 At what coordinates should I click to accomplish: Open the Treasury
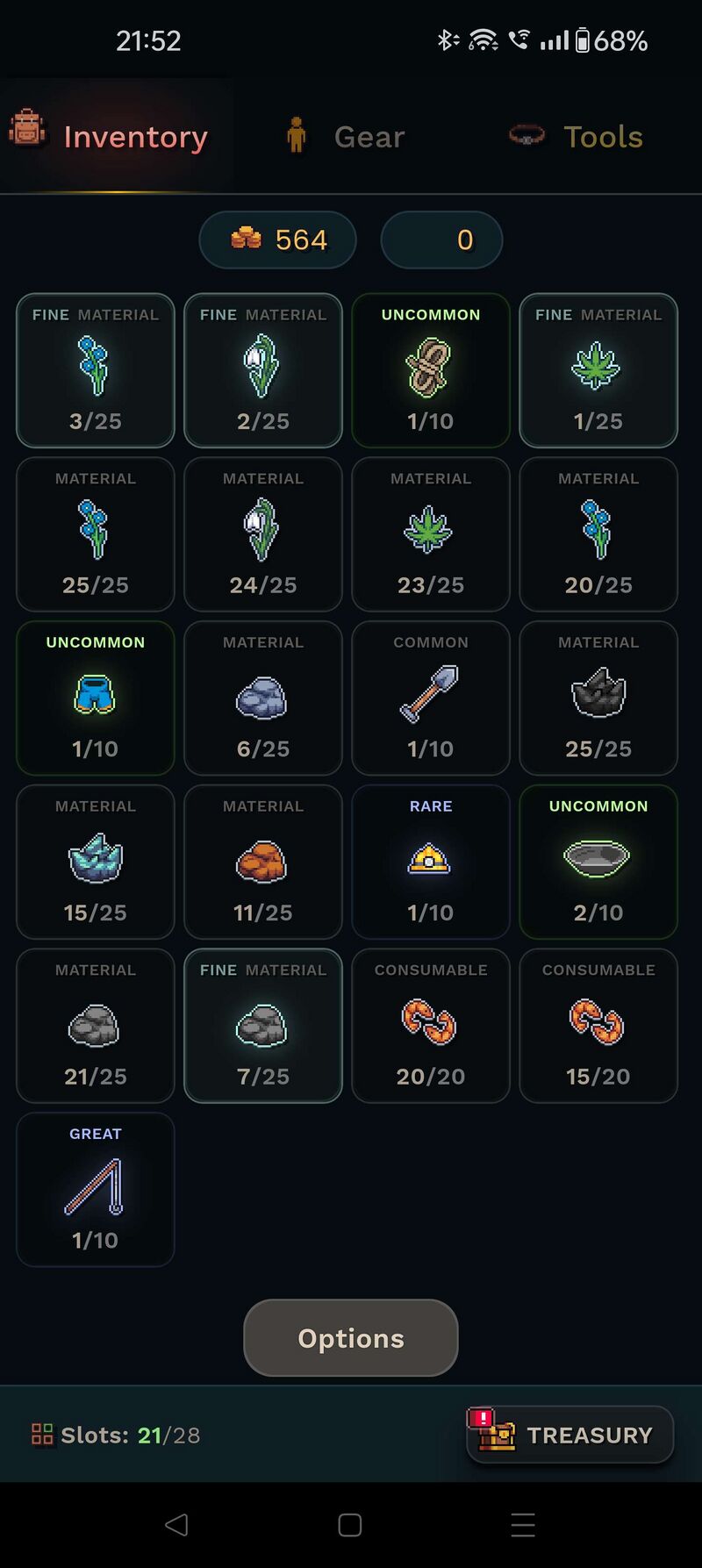(569, 1435)
